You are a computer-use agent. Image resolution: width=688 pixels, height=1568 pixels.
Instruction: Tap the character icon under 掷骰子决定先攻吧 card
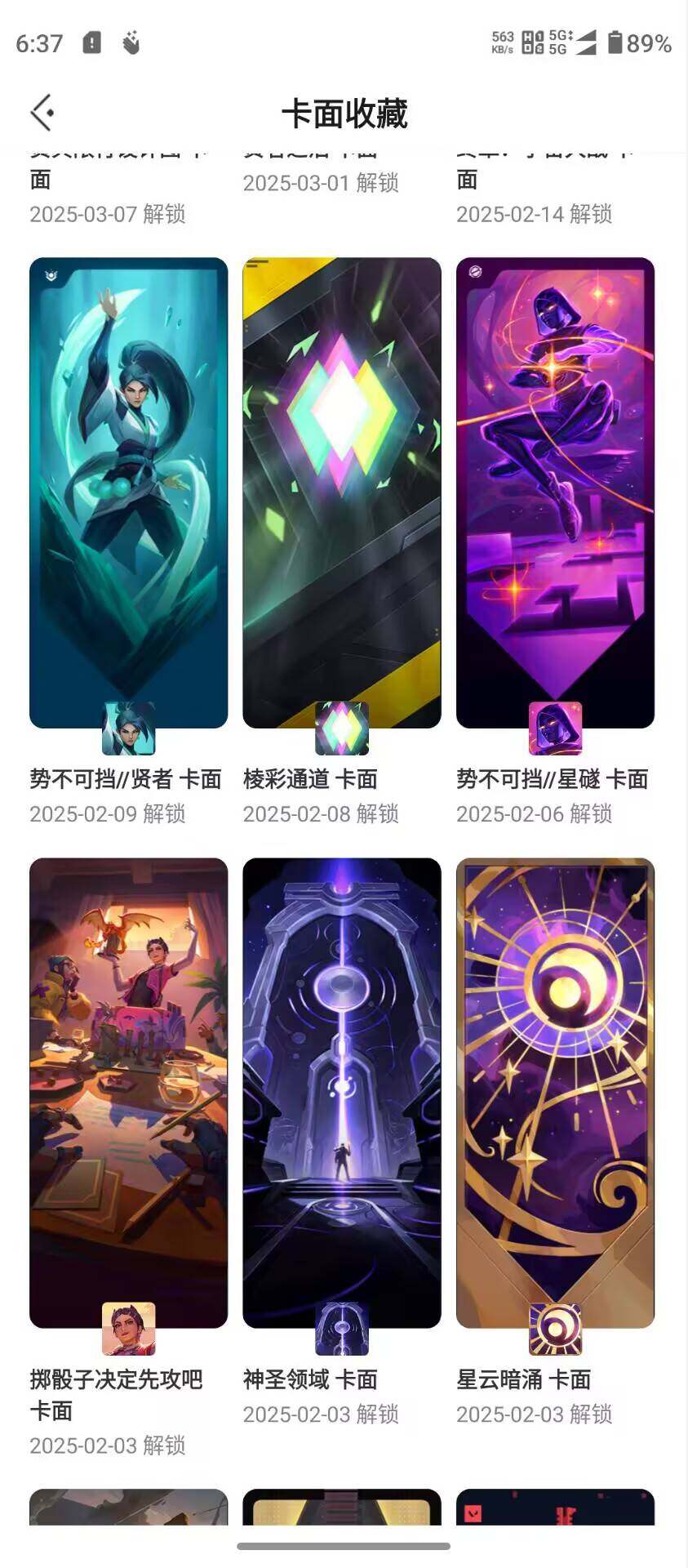pyautogui.click(x=127, y=1327)
